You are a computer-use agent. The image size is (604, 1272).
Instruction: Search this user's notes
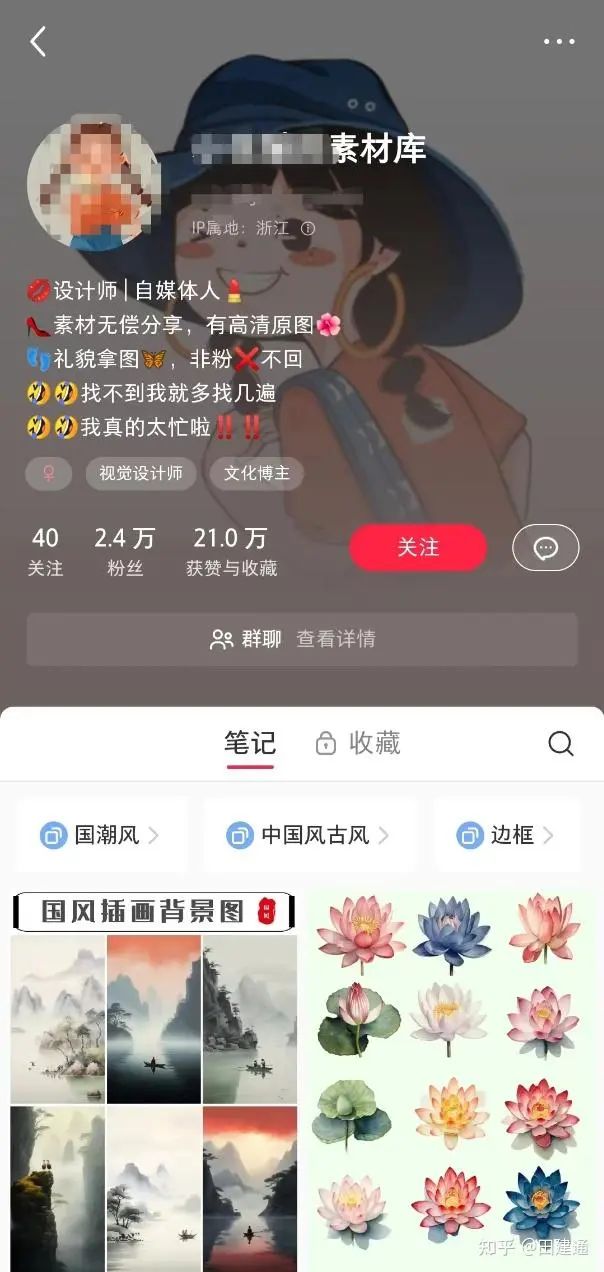coord(561,743)
